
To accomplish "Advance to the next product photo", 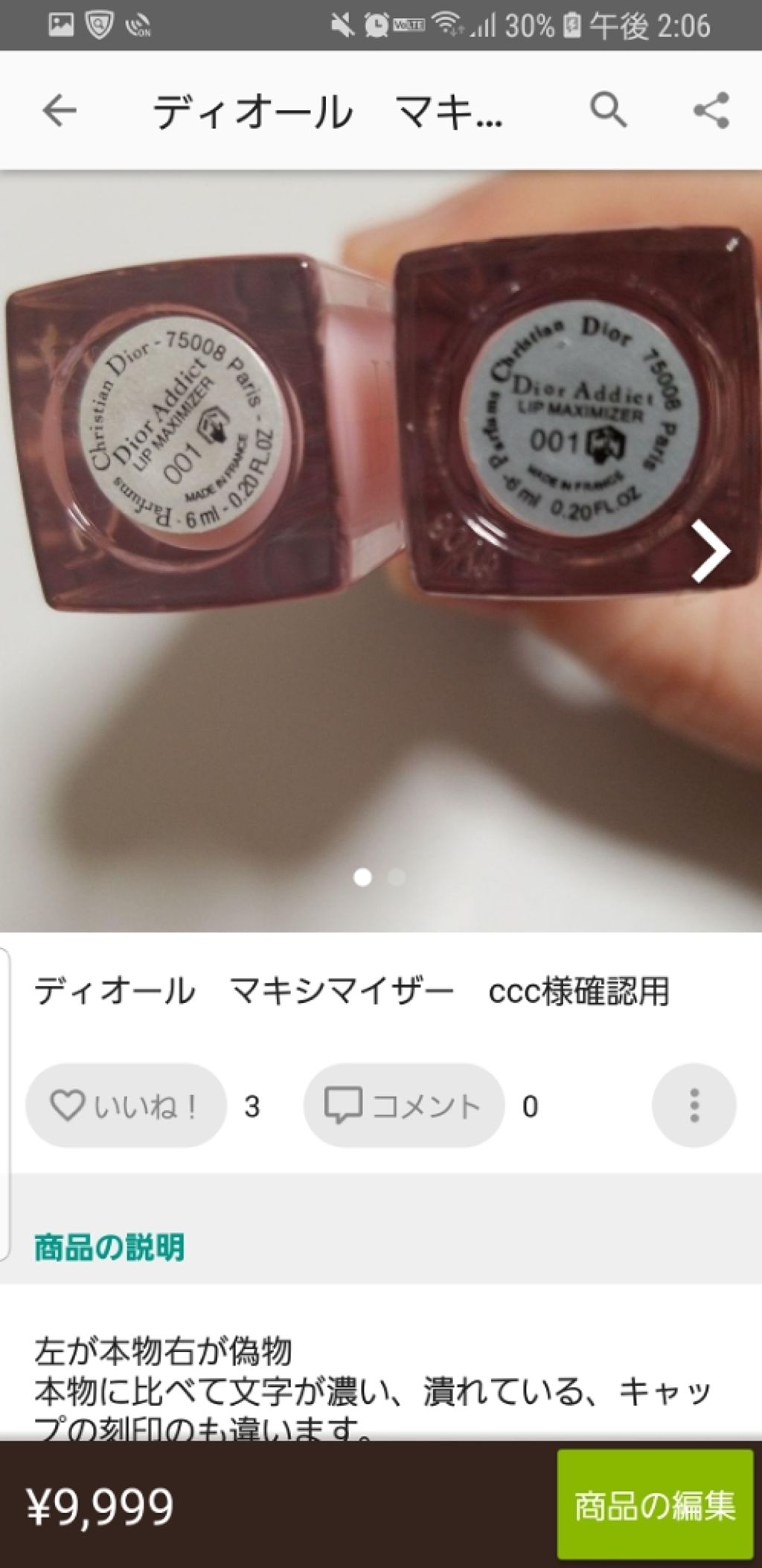I will (709, 551).
